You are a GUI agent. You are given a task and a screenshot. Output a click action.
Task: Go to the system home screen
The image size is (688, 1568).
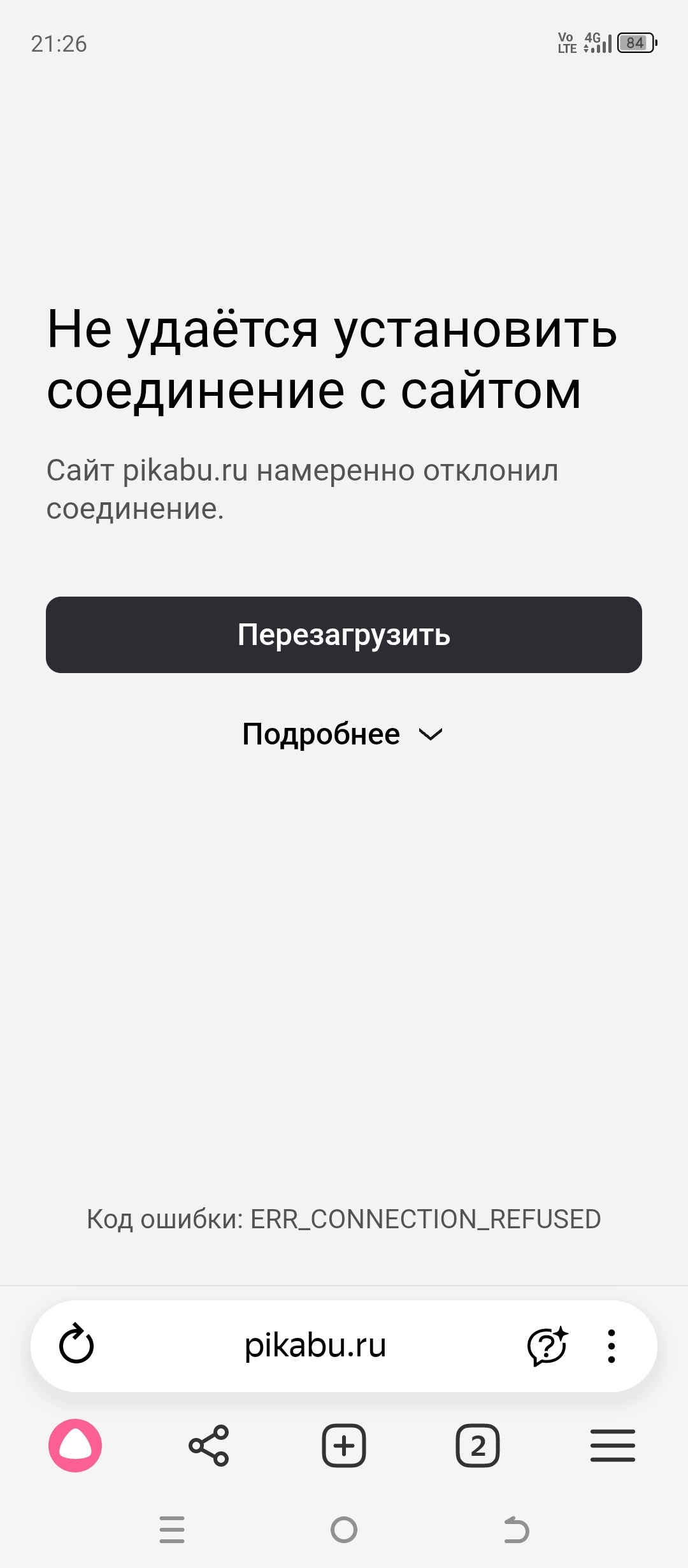[x=344, y=1530]
